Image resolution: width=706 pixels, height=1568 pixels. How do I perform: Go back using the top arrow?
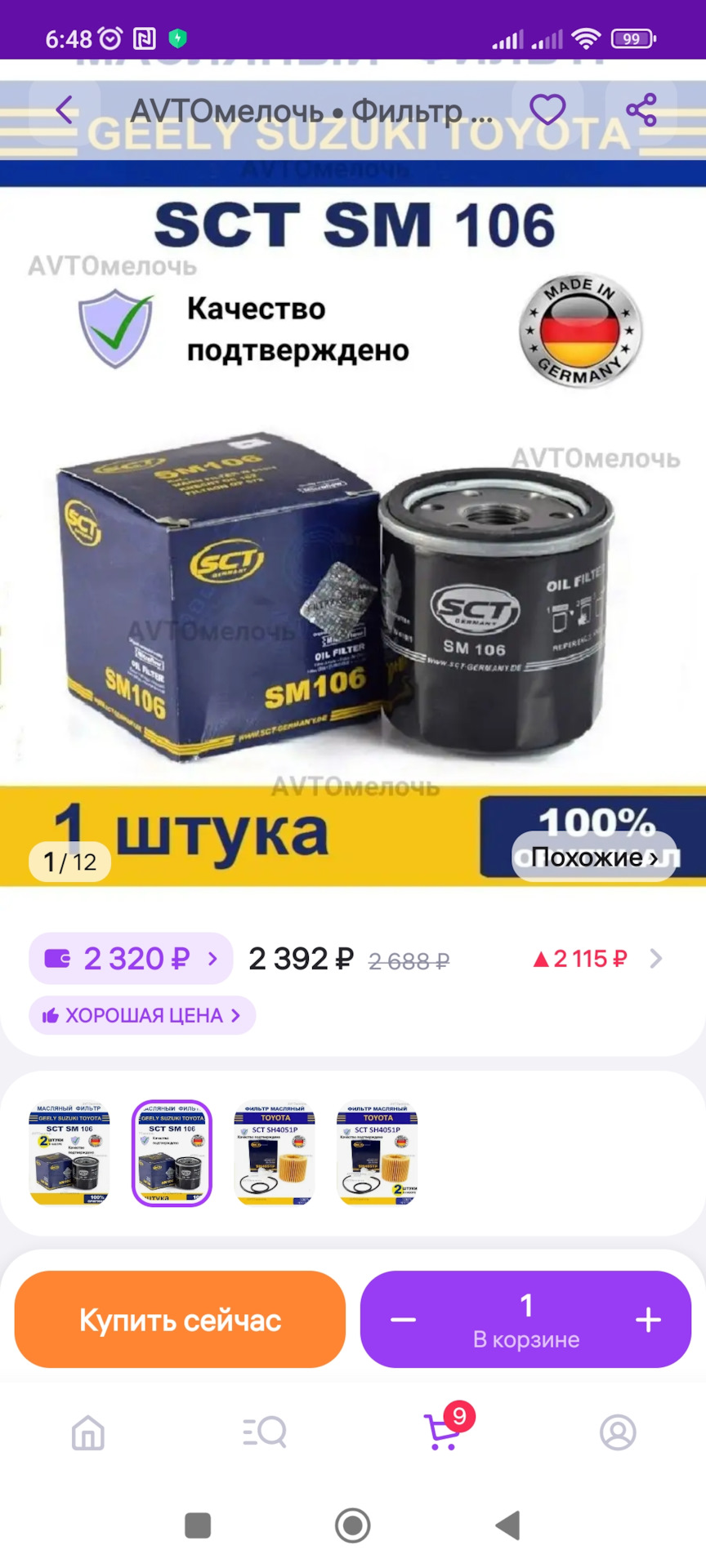65,109
